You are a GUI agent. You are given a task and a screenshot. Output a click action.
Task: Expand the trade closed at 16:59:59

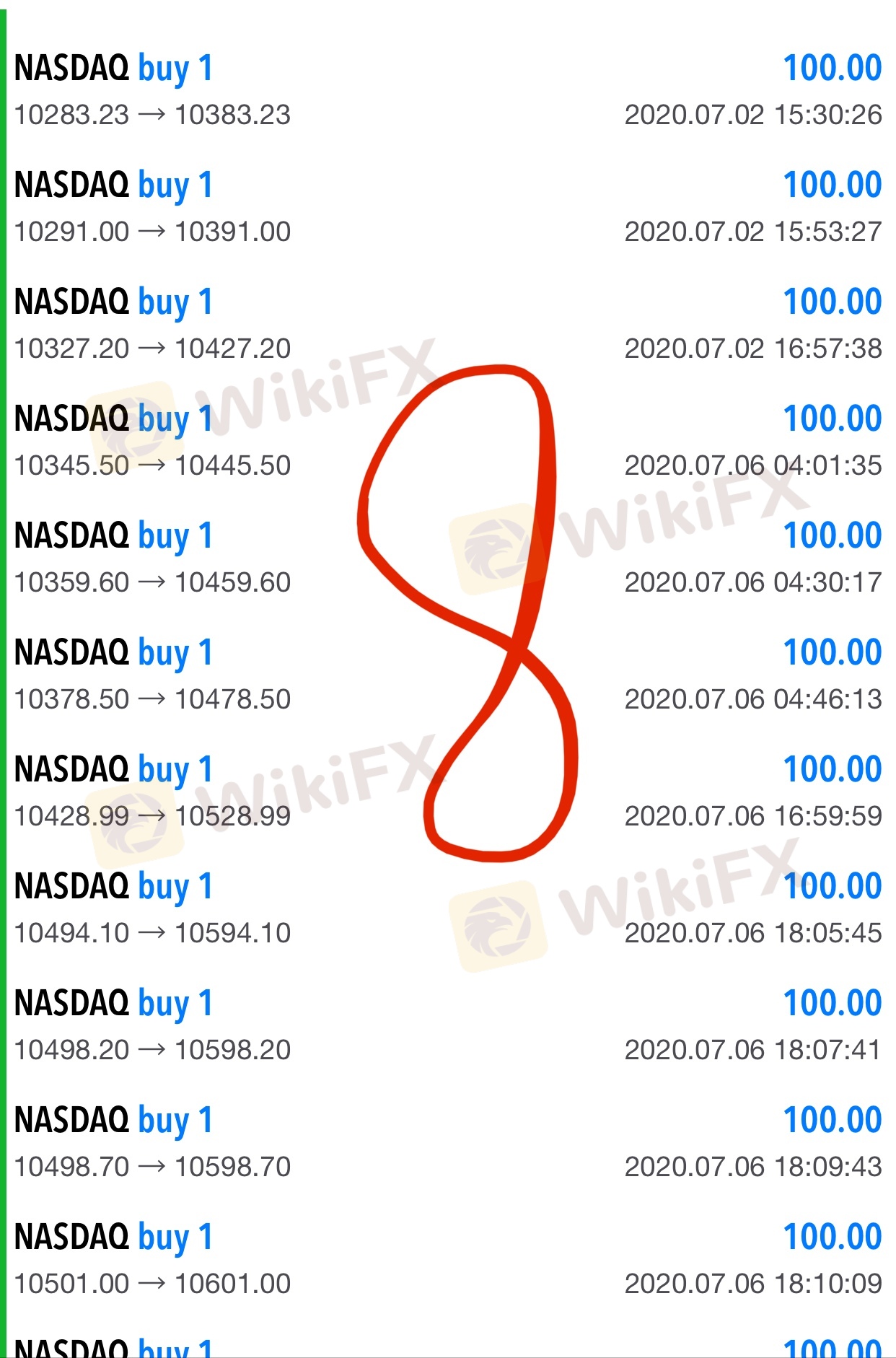coord(447,792)
